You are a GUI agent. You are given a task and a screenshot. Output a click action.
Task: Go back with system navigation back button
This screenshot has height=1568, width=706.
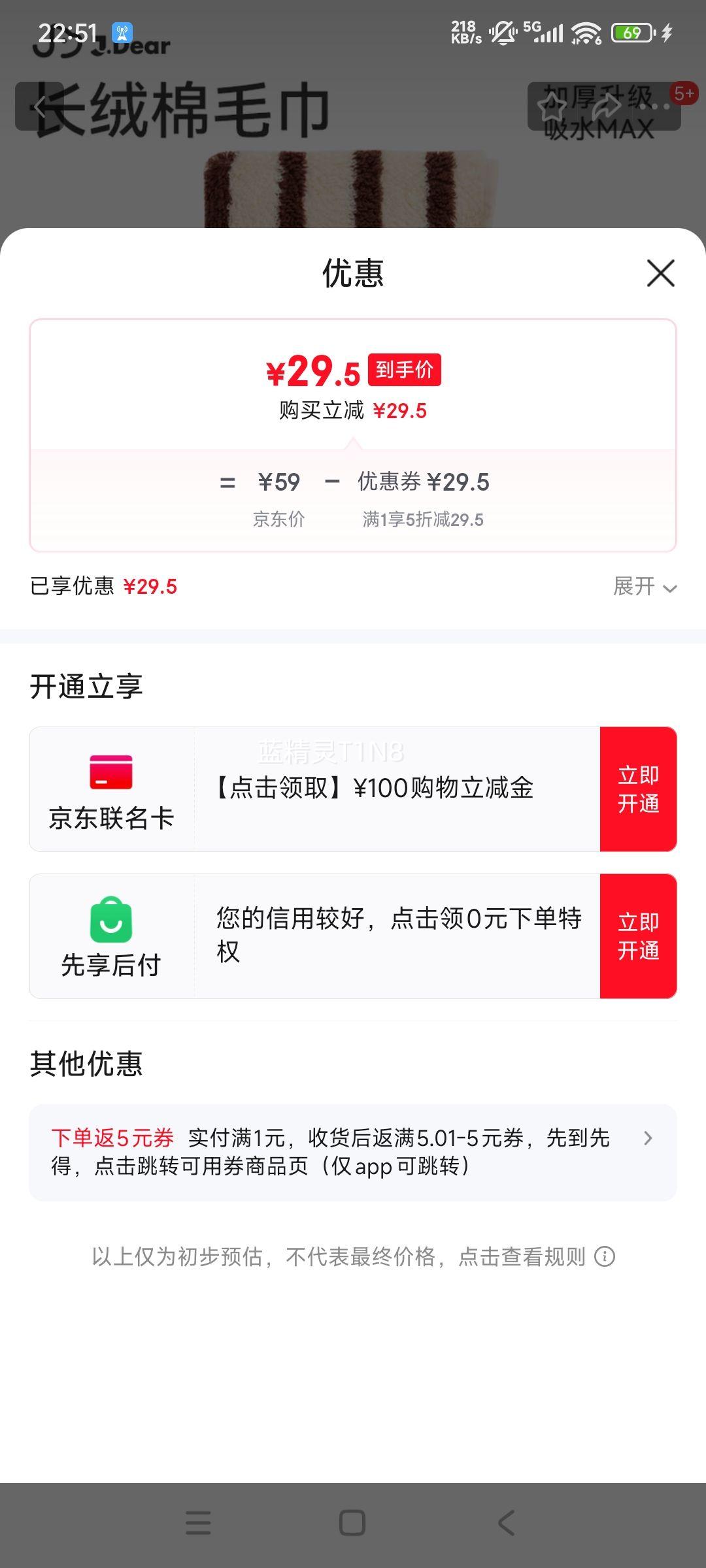click(x=507, y=1523)
